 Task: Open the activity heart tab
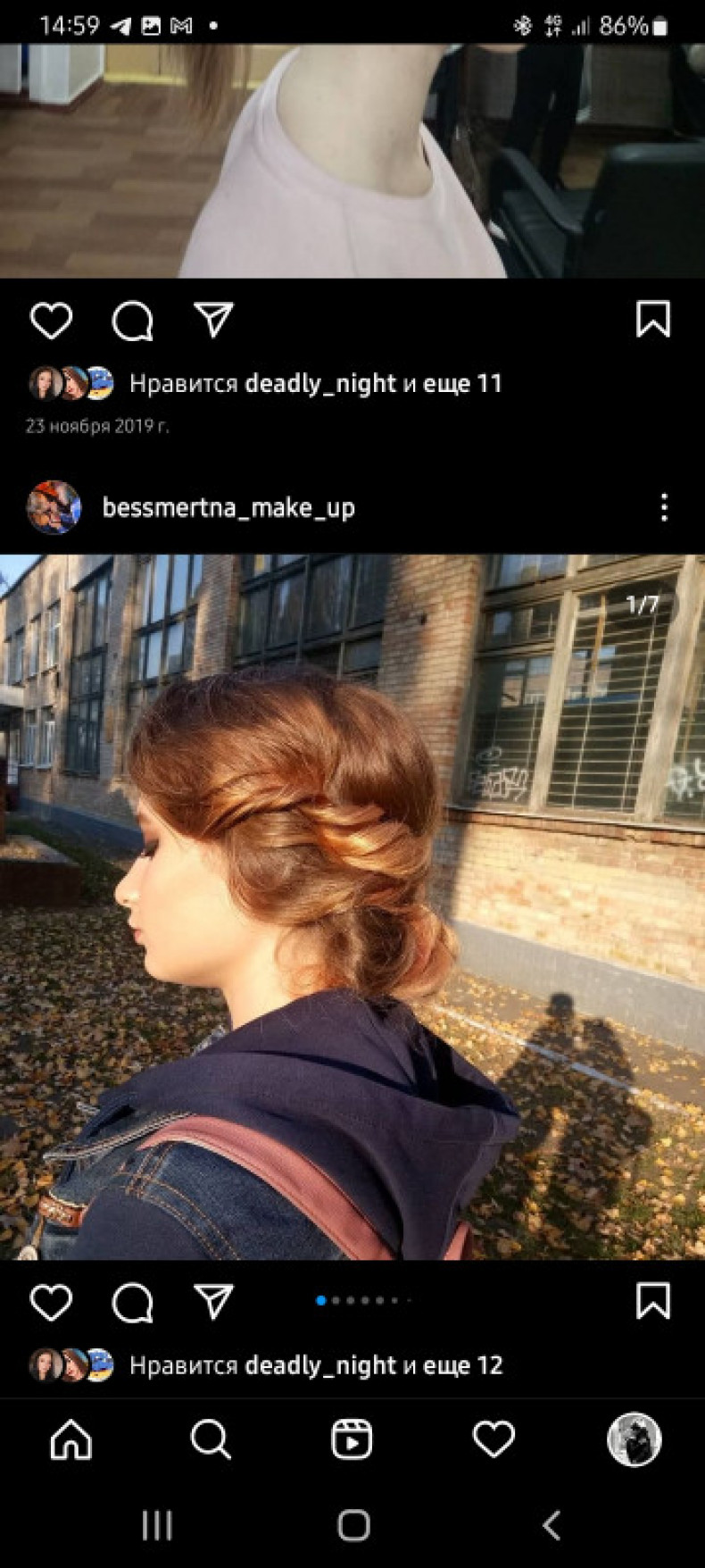(x=493, y=1439)
